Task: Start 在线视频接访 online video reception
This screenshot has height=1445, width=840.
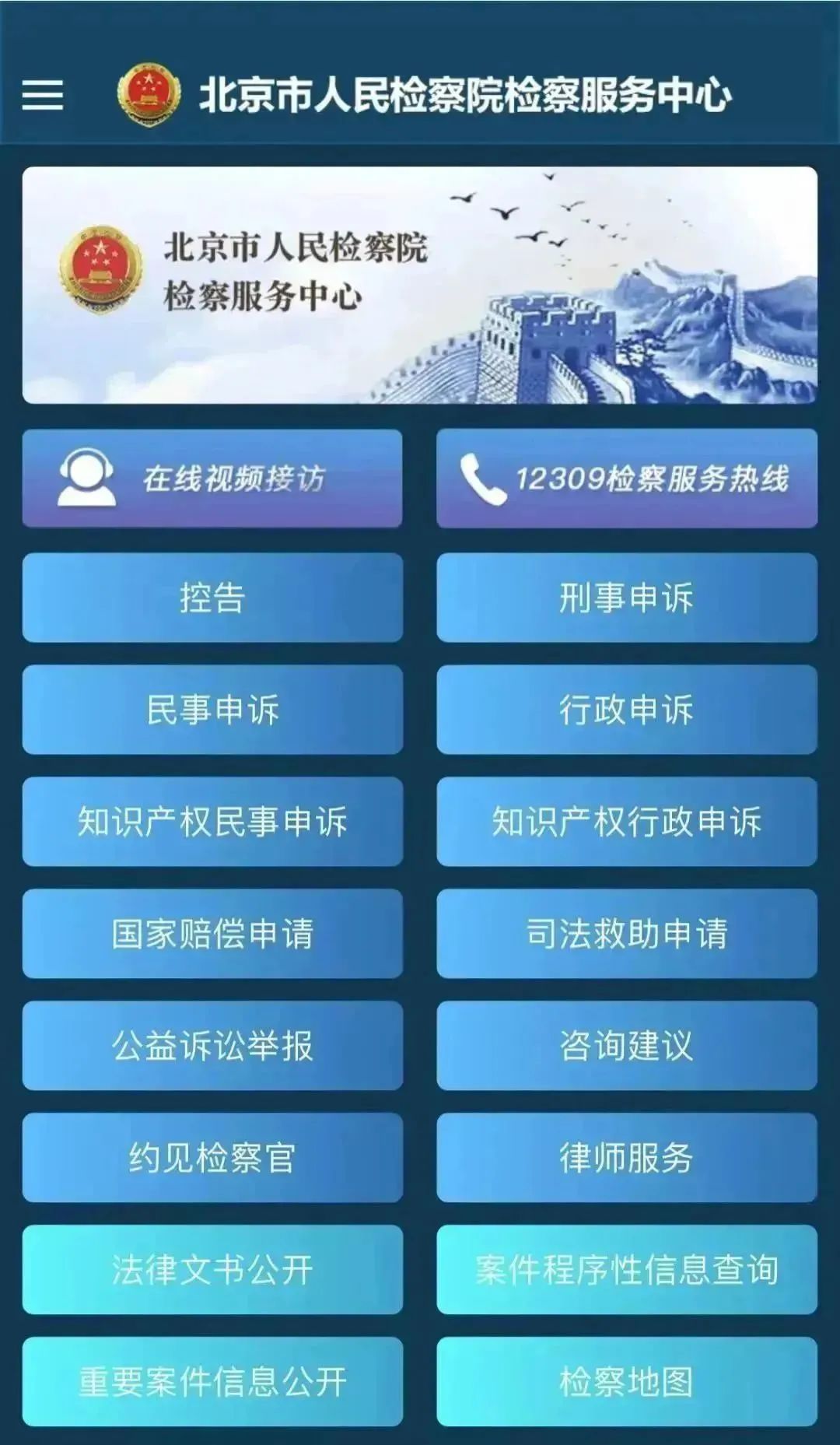Action: coord(212,479)
